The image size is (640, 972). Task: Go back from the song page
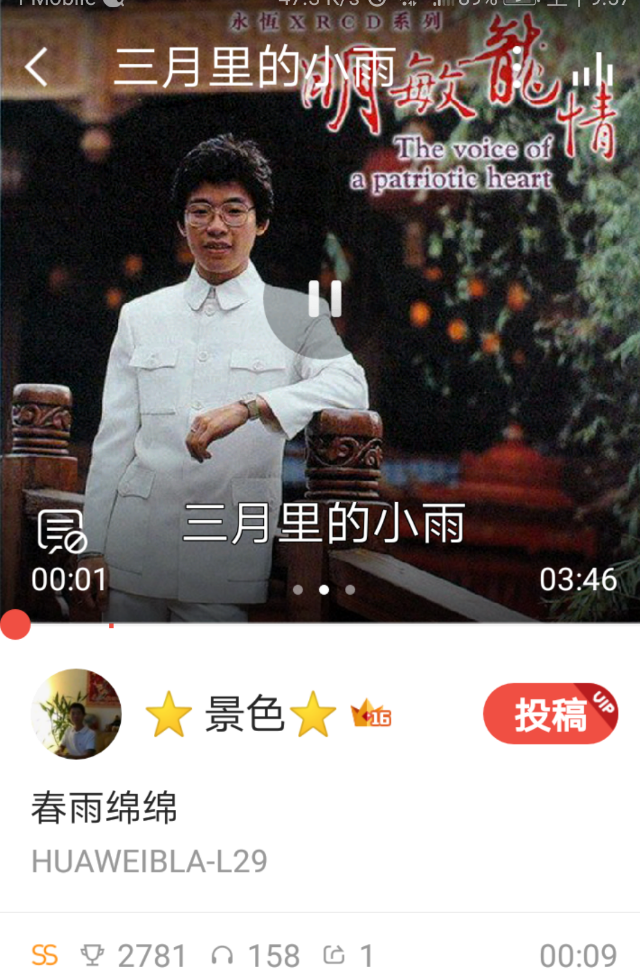[x=37, y=68]
